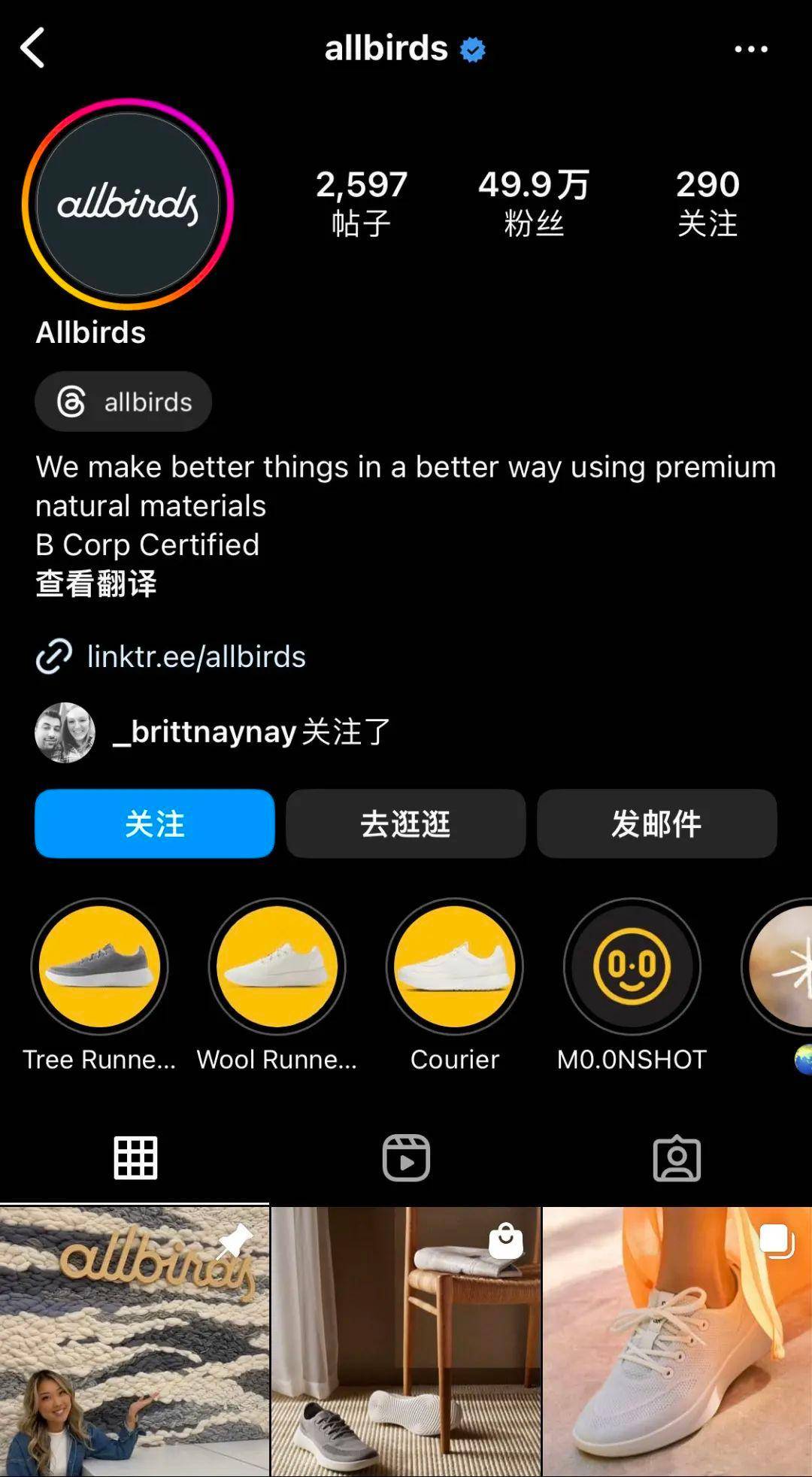The width and height of the screenshot is (812, 1477).
Task: Open the allbirds Threads profile badge
Action: [123, 401]
